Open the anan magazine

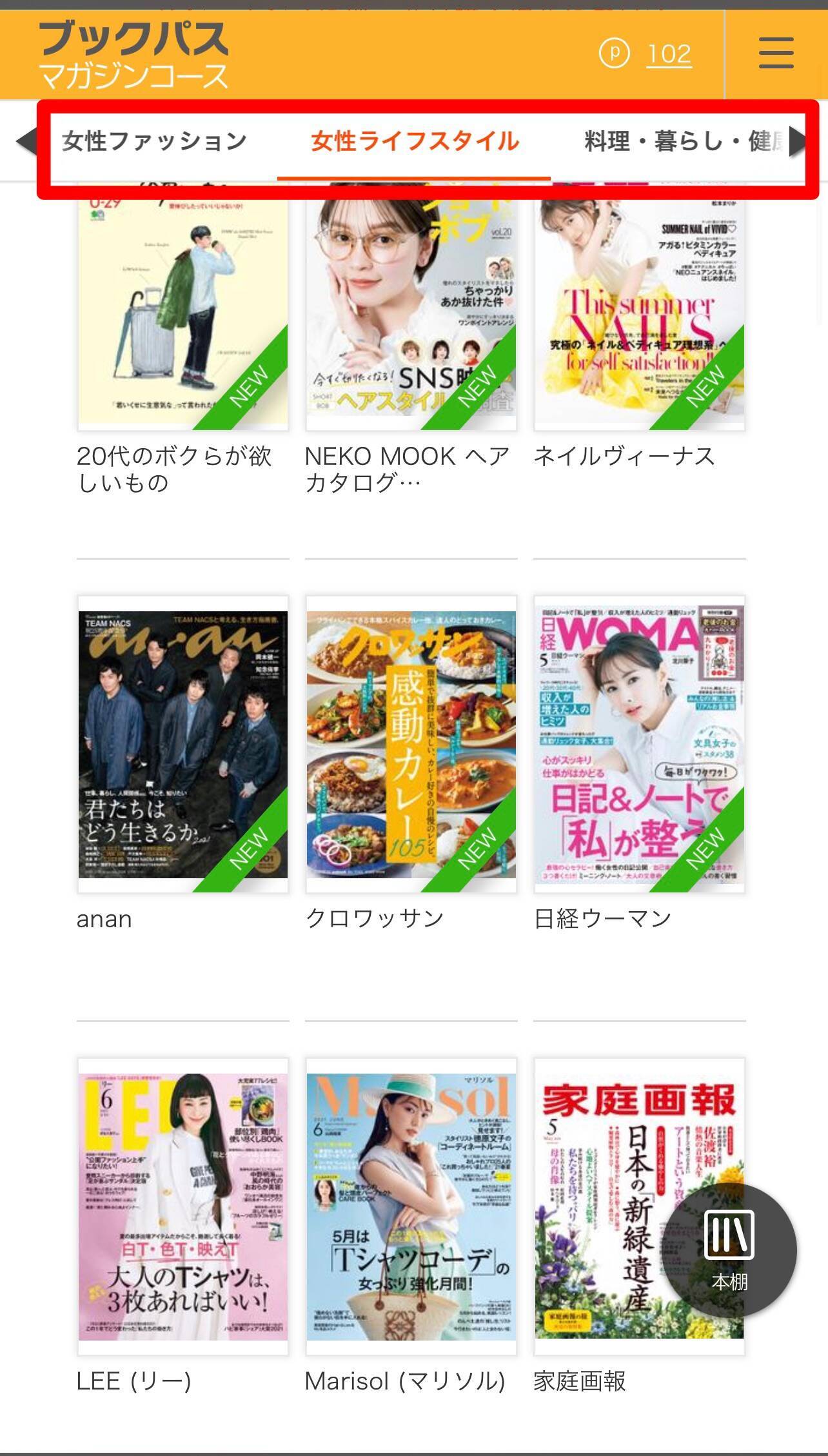(183, 744)
